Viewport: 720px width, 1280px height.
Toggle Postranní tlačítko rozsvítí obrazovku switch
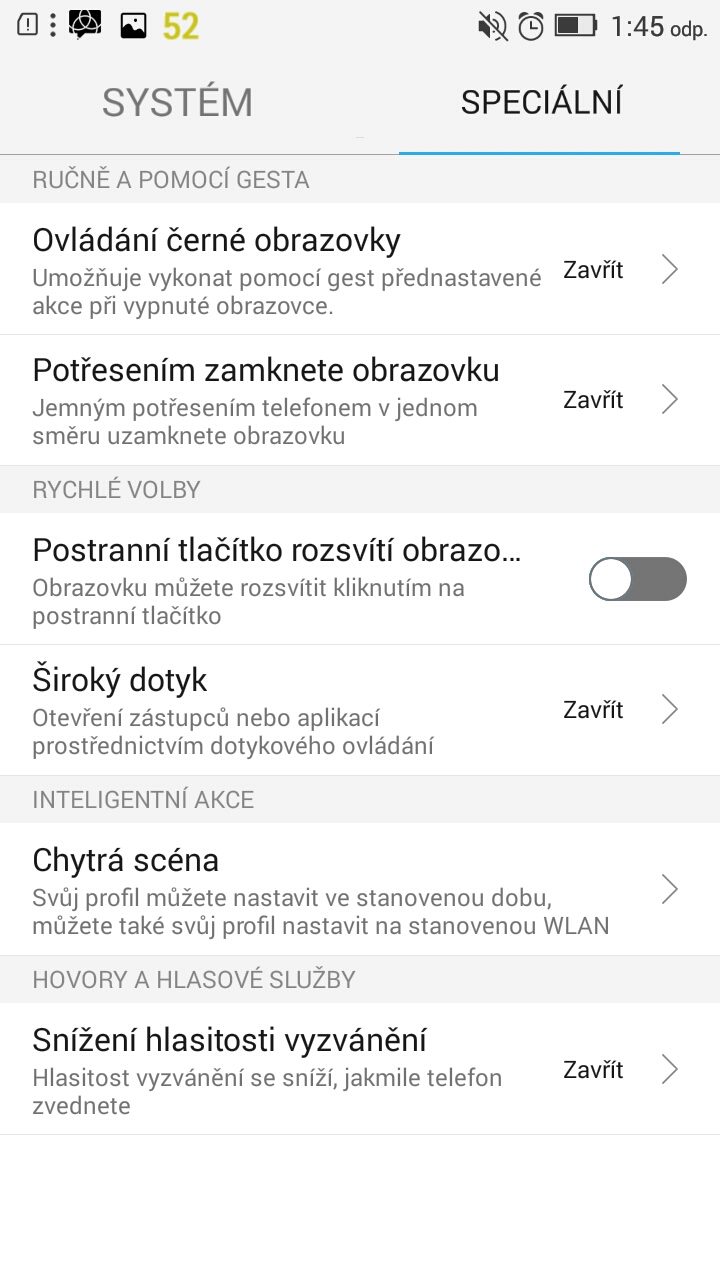pyautogui.click(x=638, y=579)
